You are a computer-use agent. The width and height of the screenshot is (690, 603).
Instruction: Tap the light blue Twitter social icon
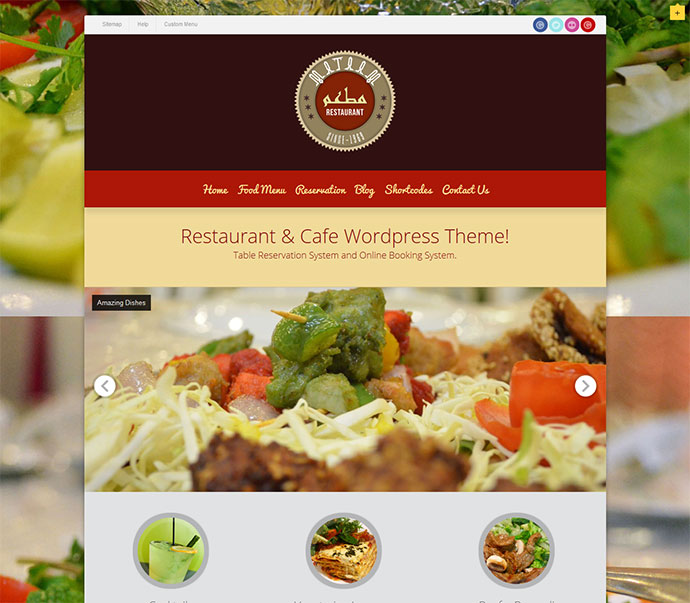coord(556,25)
